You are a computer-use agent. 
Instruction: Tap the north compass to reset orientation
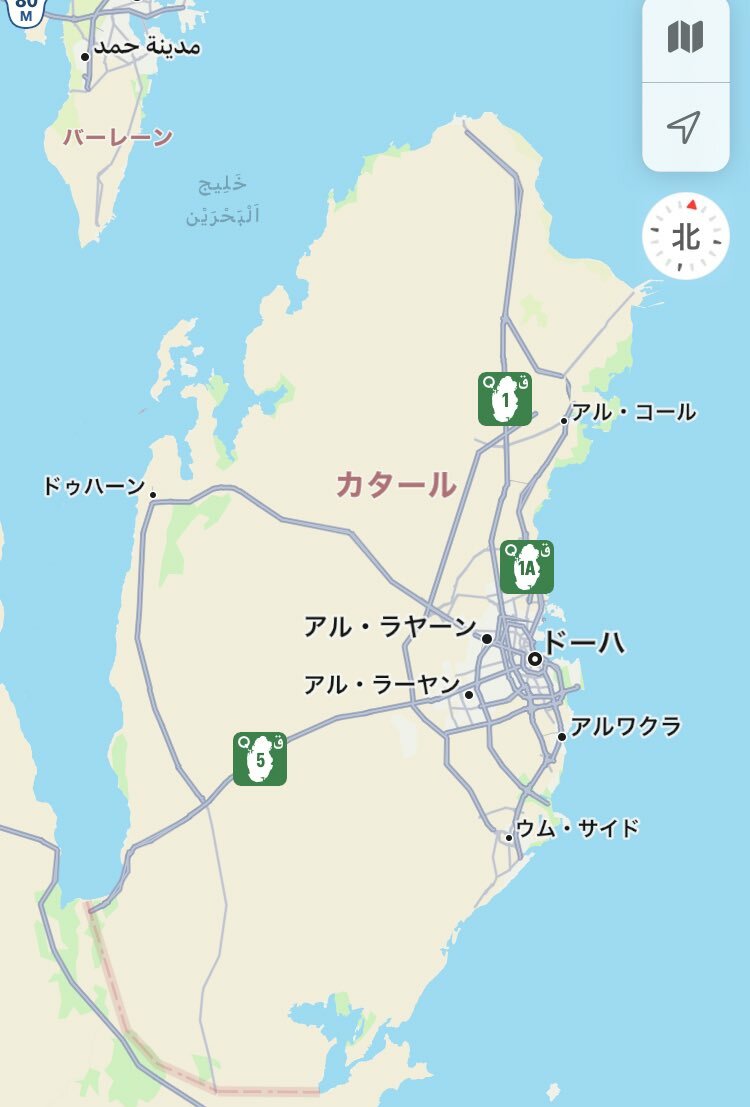pos(685,237)
